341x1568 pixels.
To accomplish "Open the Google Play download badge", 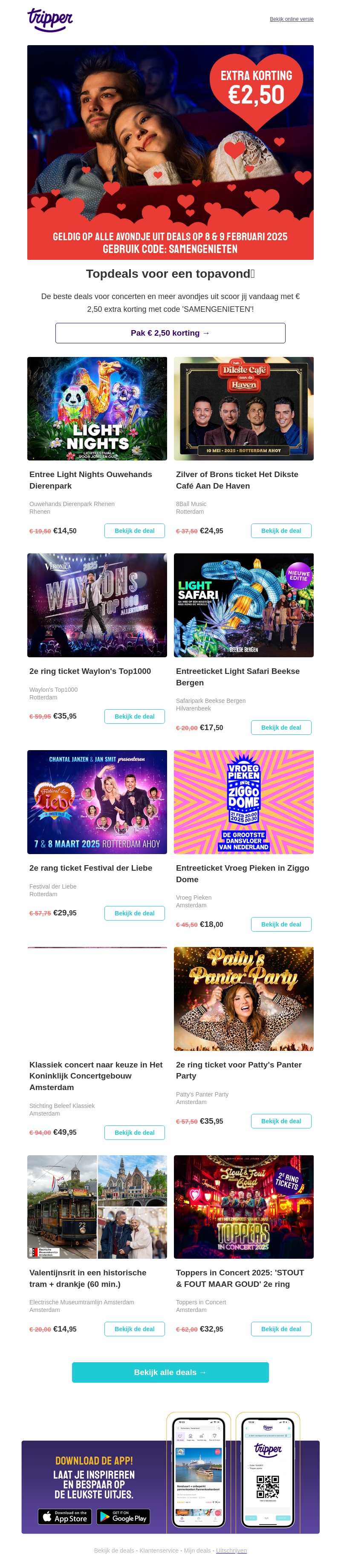I will point(123,1517).
